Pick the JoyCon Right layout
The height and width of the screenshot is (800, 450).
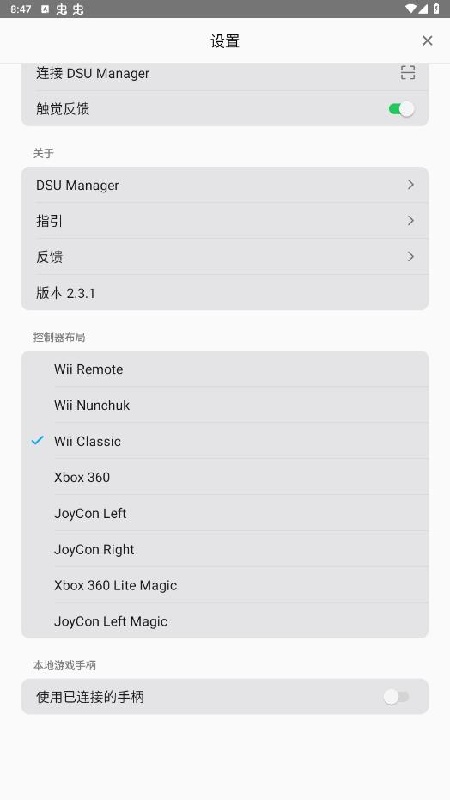click(x=224, y=549)
